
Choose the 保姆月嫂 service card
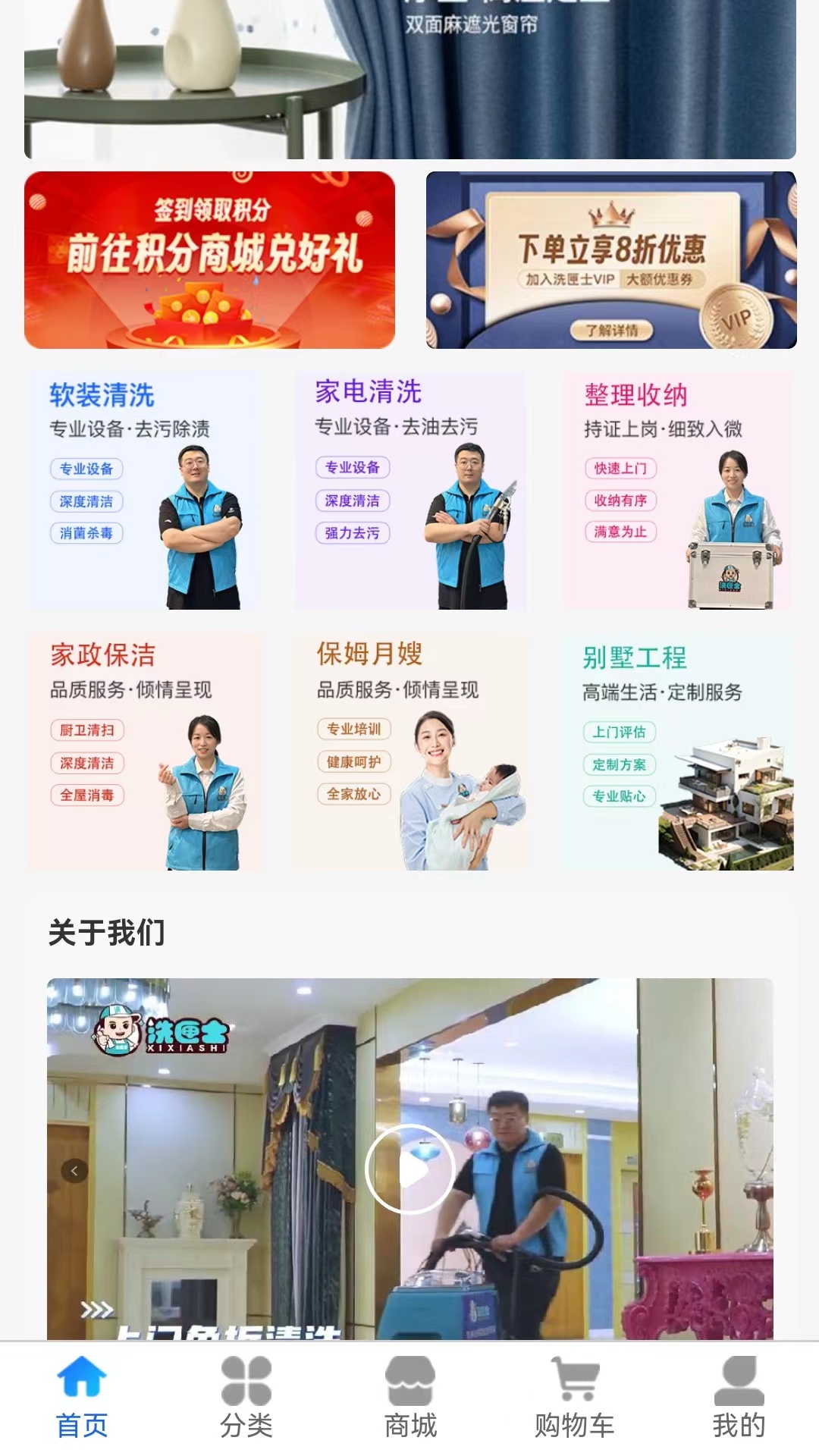[x=410, y=751]
